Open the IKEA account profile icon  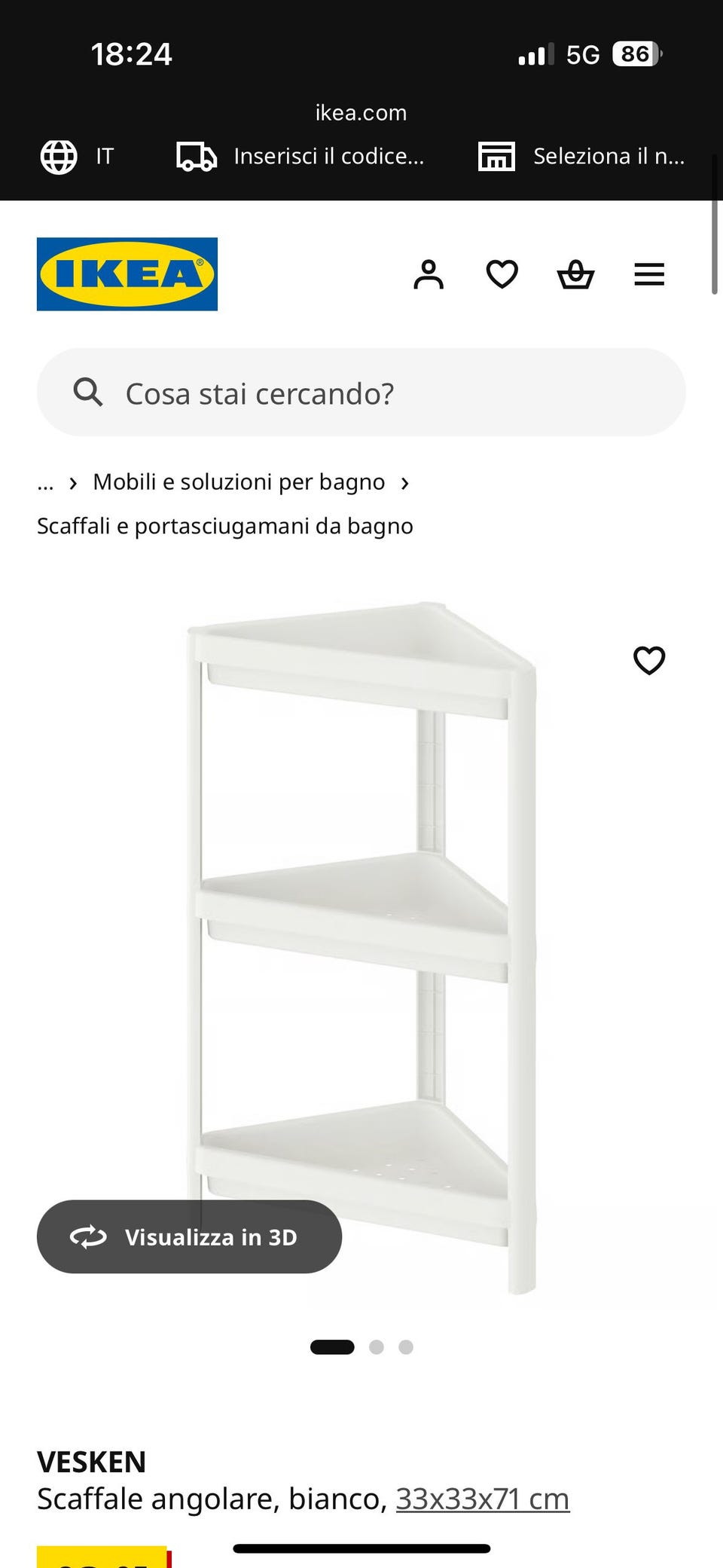[429, 274]
